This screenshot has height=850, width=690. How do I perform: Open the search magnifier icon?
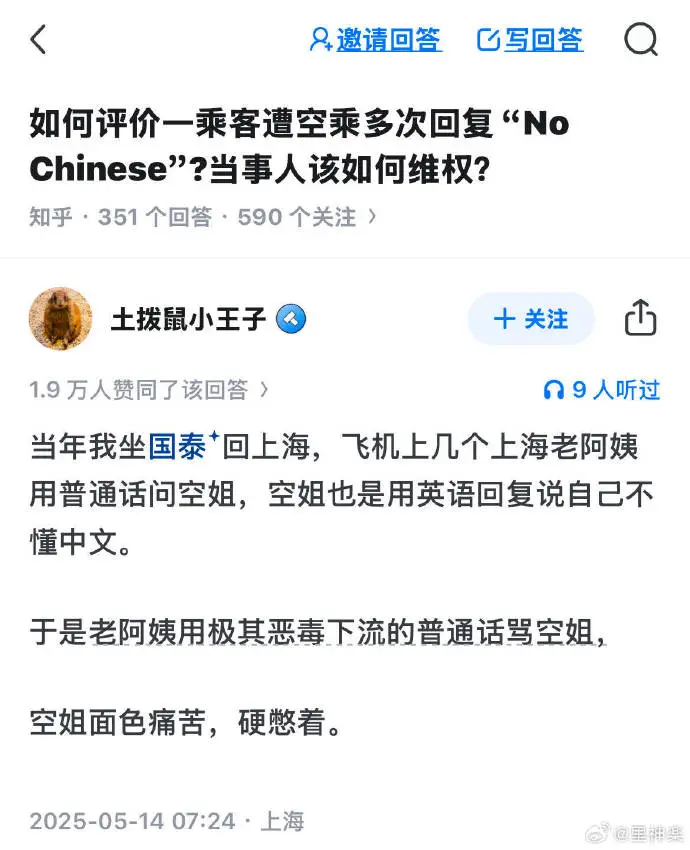[640, 40]
